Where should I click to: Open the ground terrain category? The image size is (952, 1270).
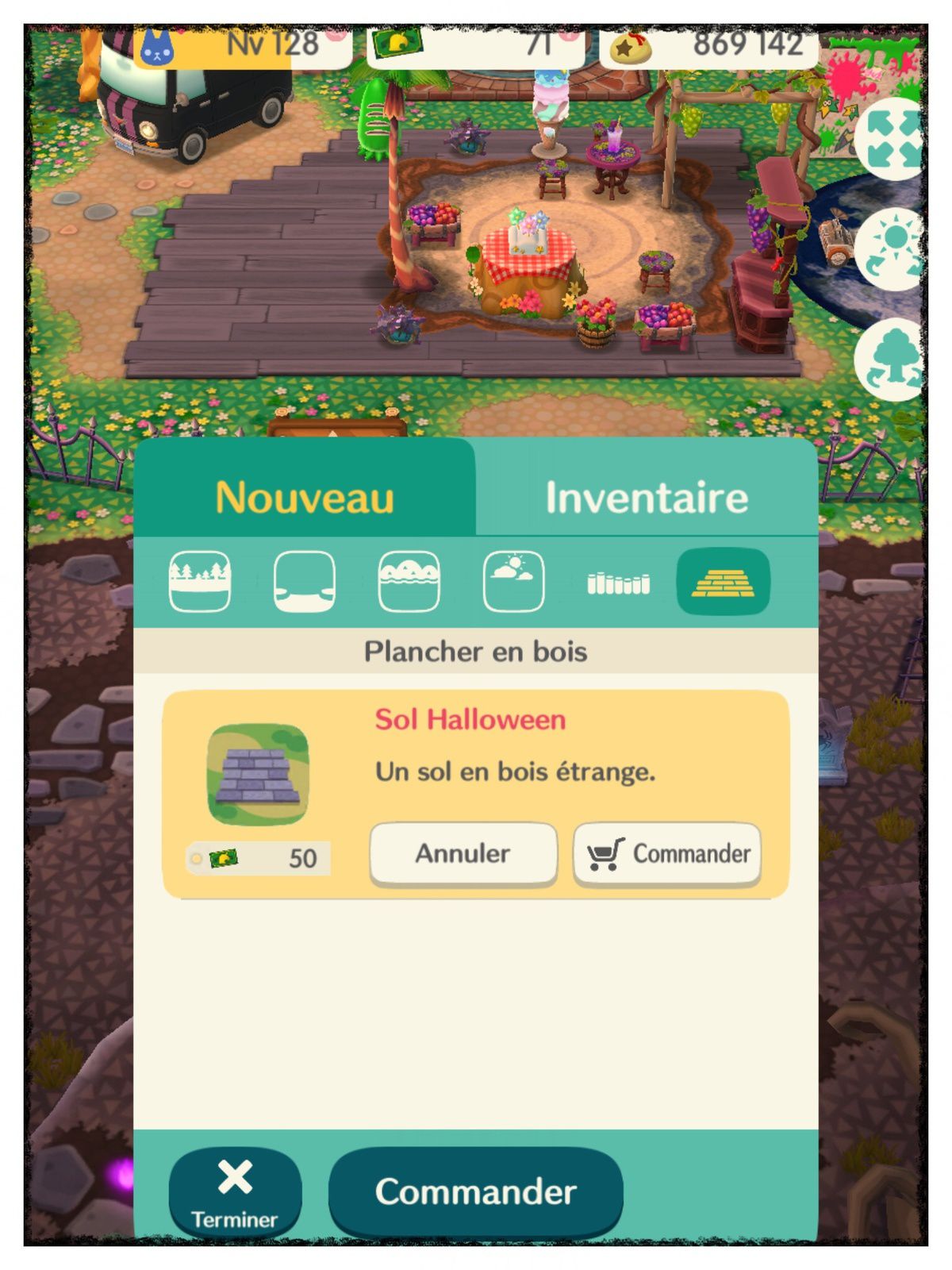305,582
